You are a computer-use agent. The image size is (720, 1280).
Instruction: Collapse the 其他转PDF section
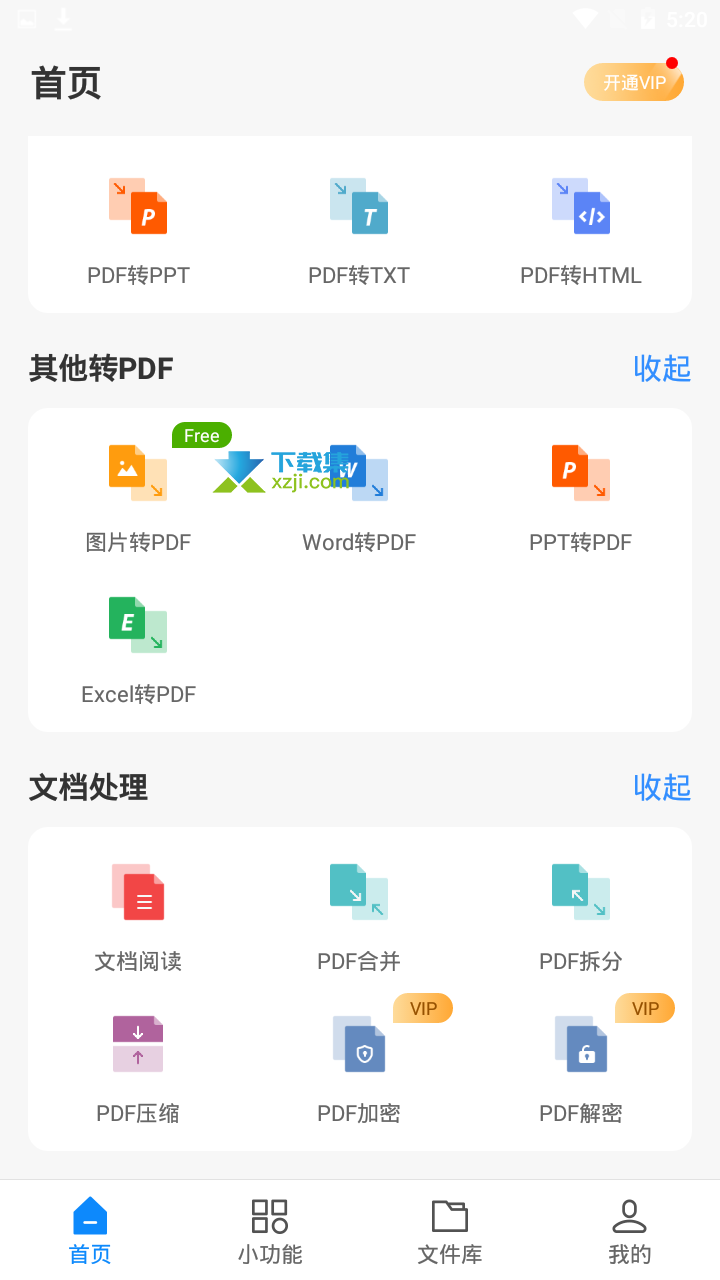(x=662, y=368)
